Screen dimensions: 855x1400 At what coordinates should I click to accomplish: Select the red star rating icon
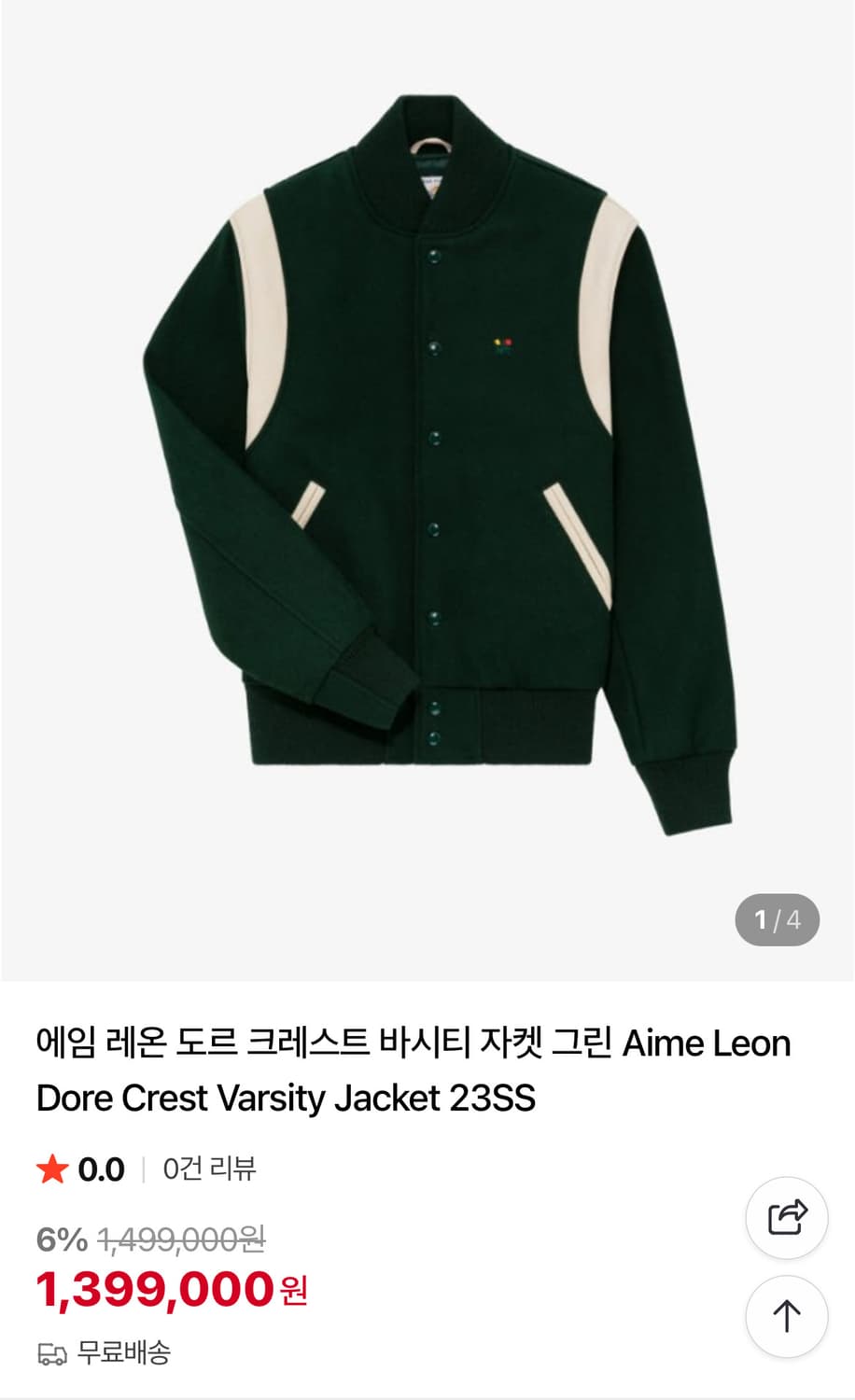(x=52, y=1167)
